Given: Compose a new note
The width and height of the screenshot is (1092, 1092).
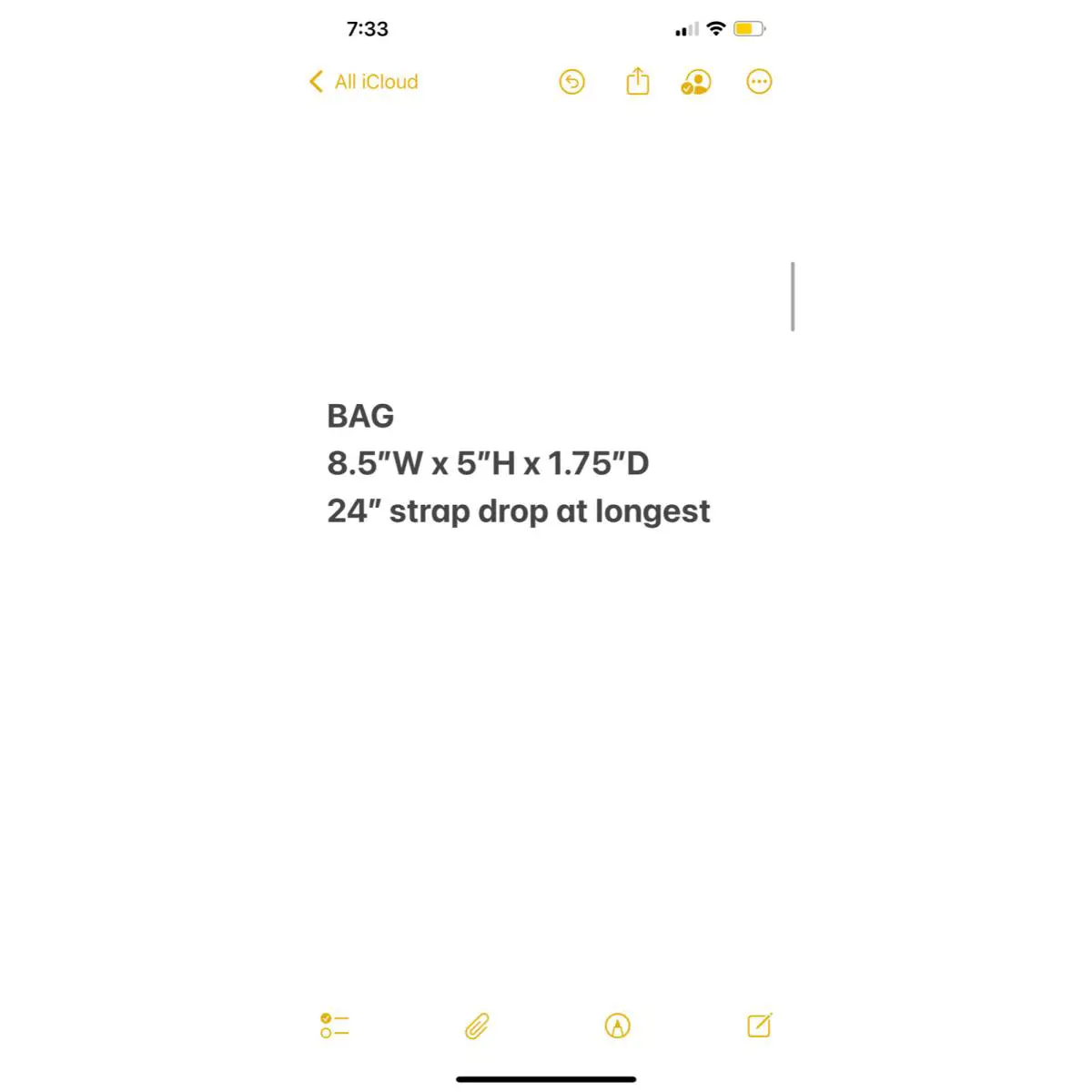Looking at the screenshot, I should pyautogui.click(x=759, y=1025).
